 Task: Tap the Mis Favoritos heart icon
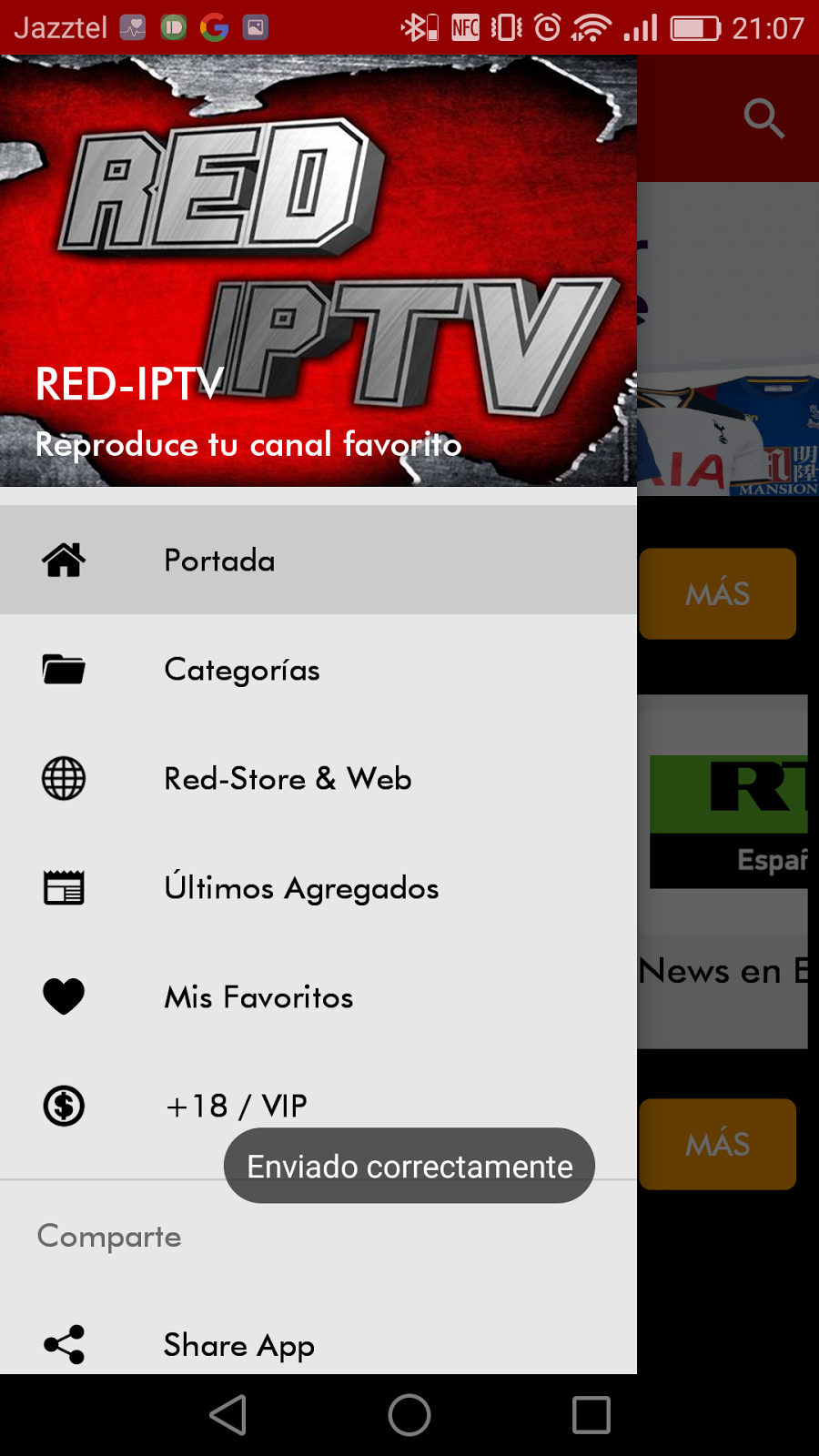[x=63, y=996]
